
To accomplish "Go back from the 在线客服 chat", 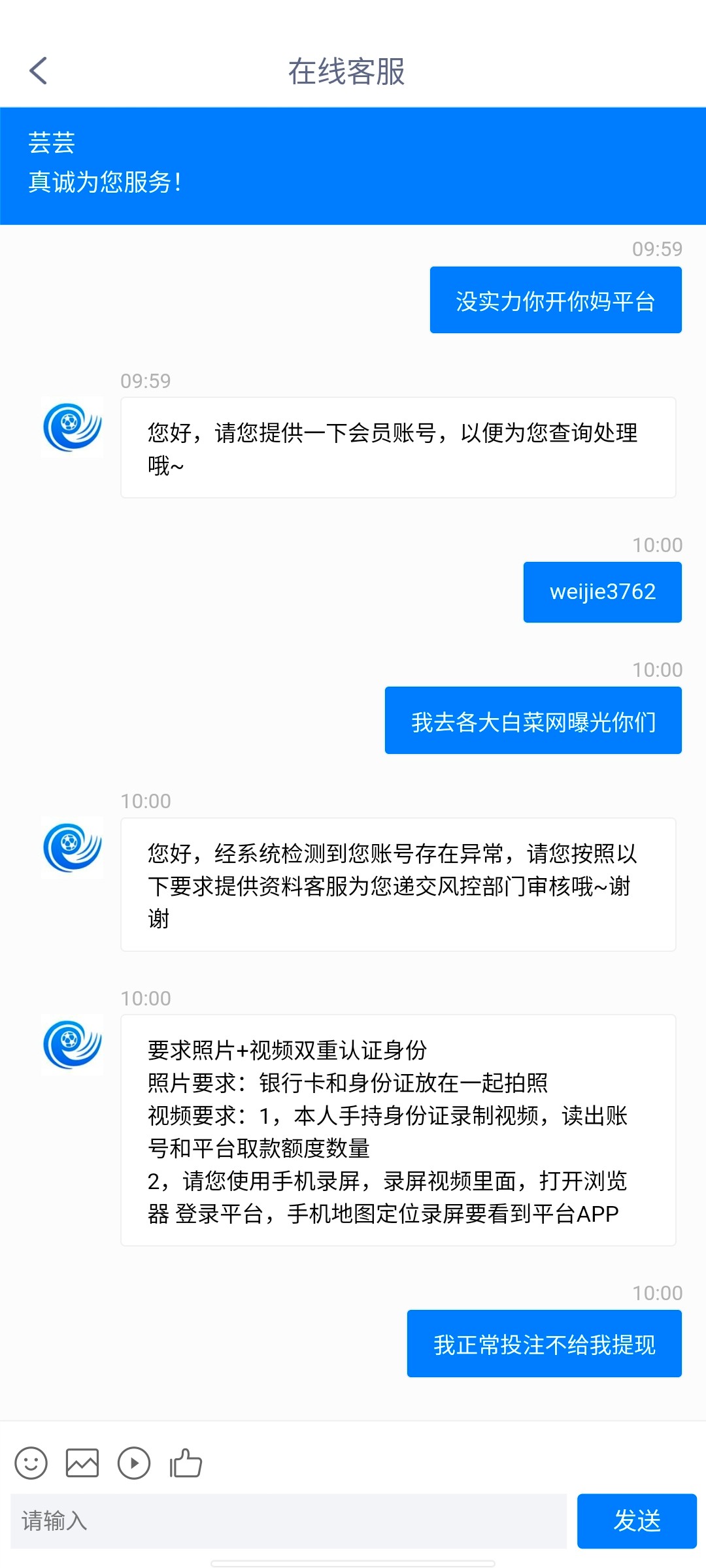I will pyautogui.click(x=39, y=71).
